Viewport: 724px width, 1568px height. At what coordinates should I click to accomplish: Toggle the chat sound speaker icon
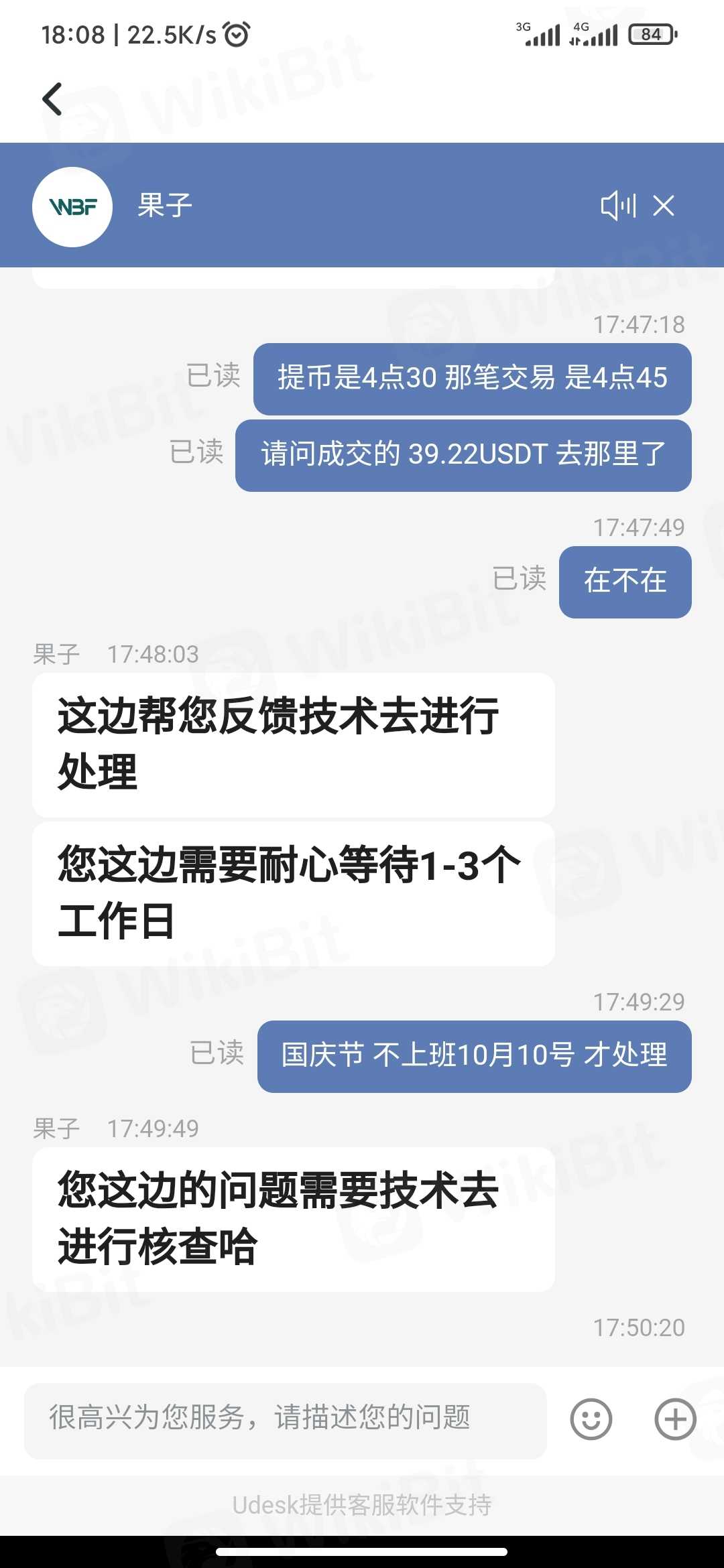click(617, 206)
